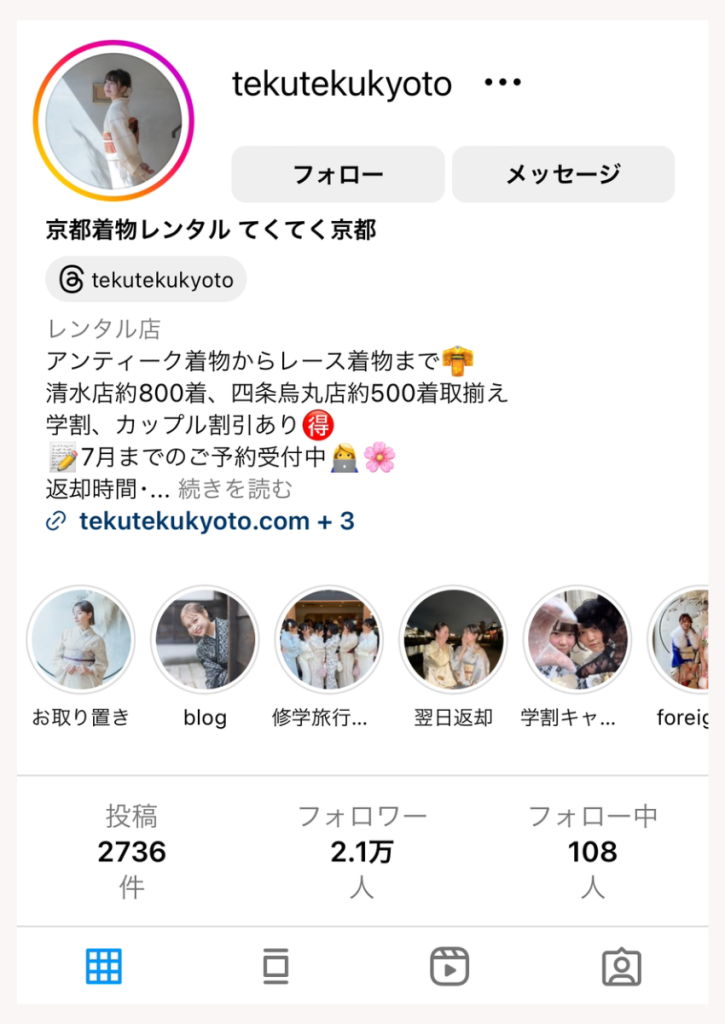Open the blog highlight
This screenshot has height=1024, width=725.
pos(204,640)
